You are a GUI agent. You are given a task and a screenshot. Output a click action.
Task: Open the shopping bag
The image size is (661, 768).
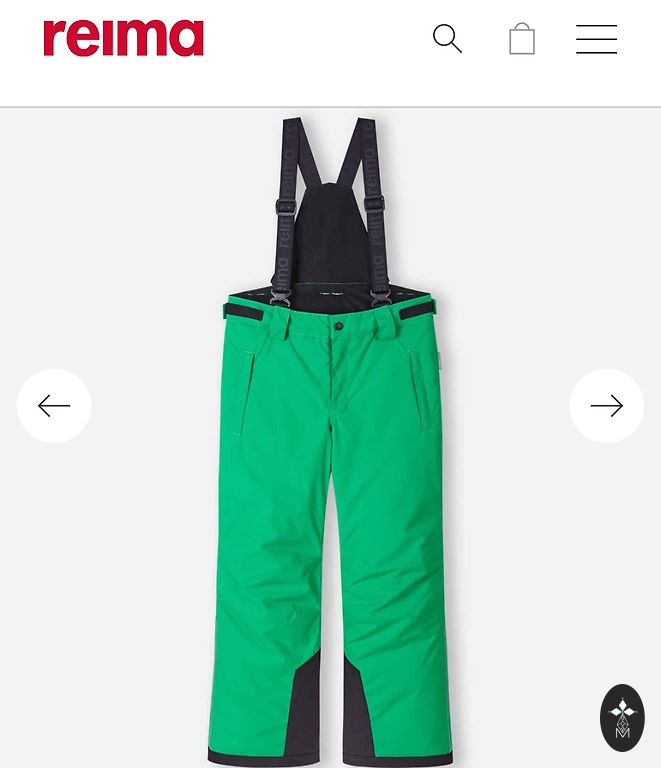point(522,40)
